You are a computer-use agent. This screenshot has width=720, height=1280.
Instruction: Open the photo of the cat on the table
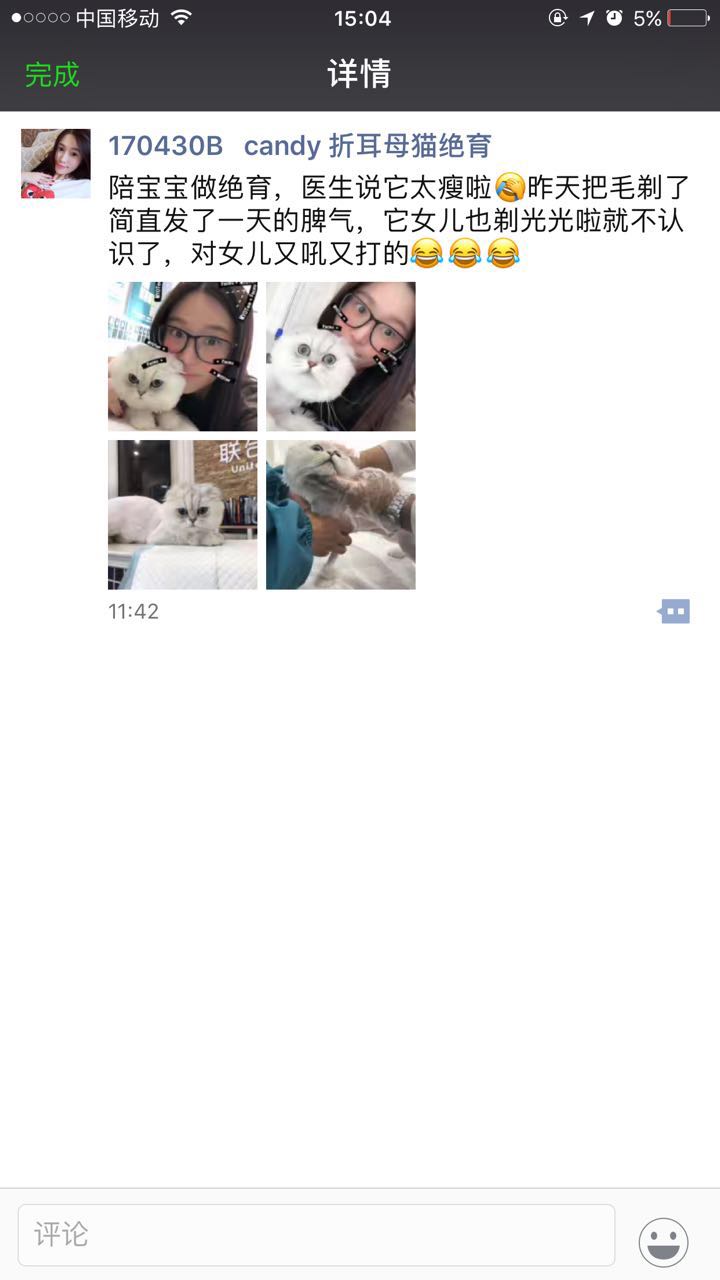click(x=183, y=514)
